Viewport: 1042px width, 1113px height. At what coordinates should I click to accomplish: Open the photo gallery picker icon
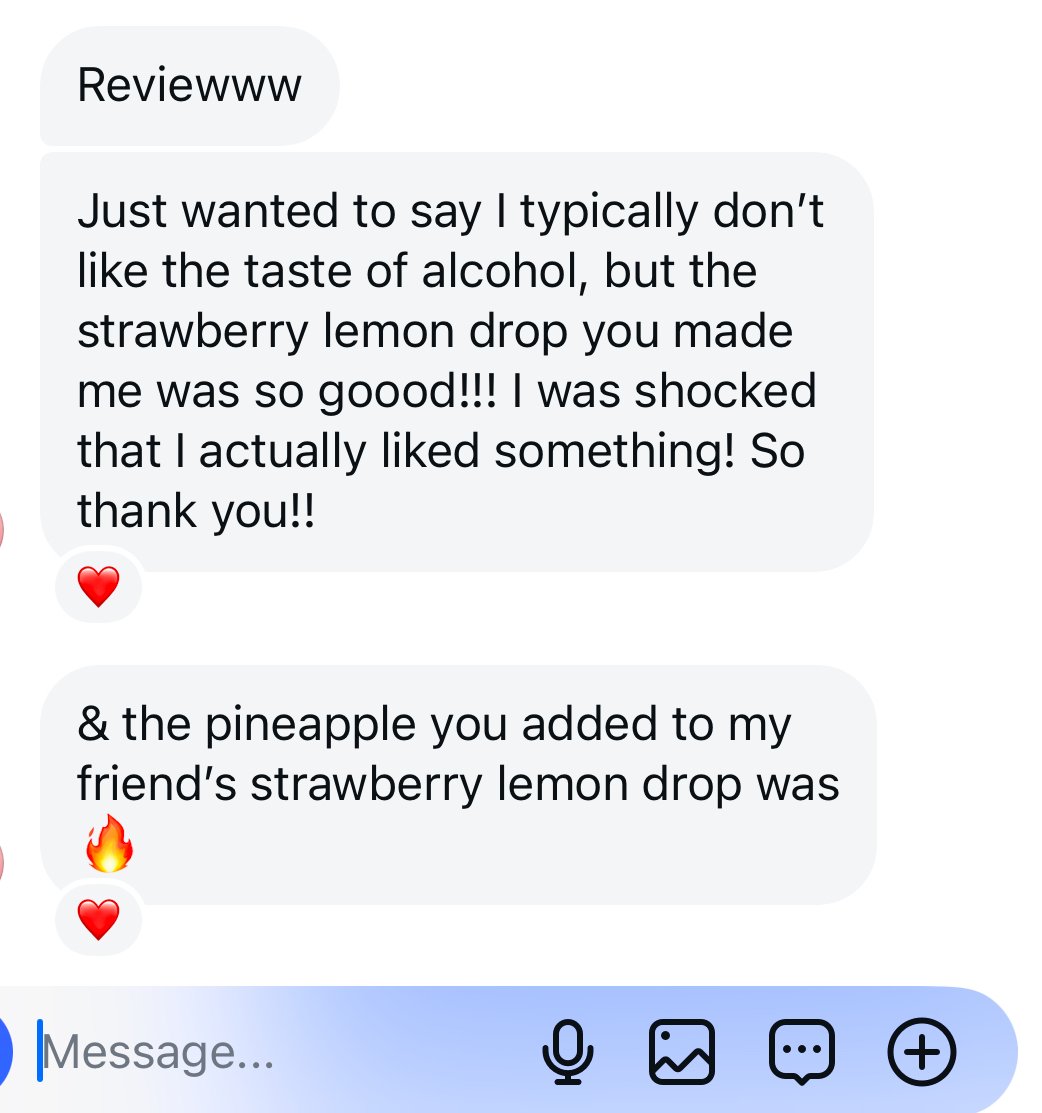683,1052
